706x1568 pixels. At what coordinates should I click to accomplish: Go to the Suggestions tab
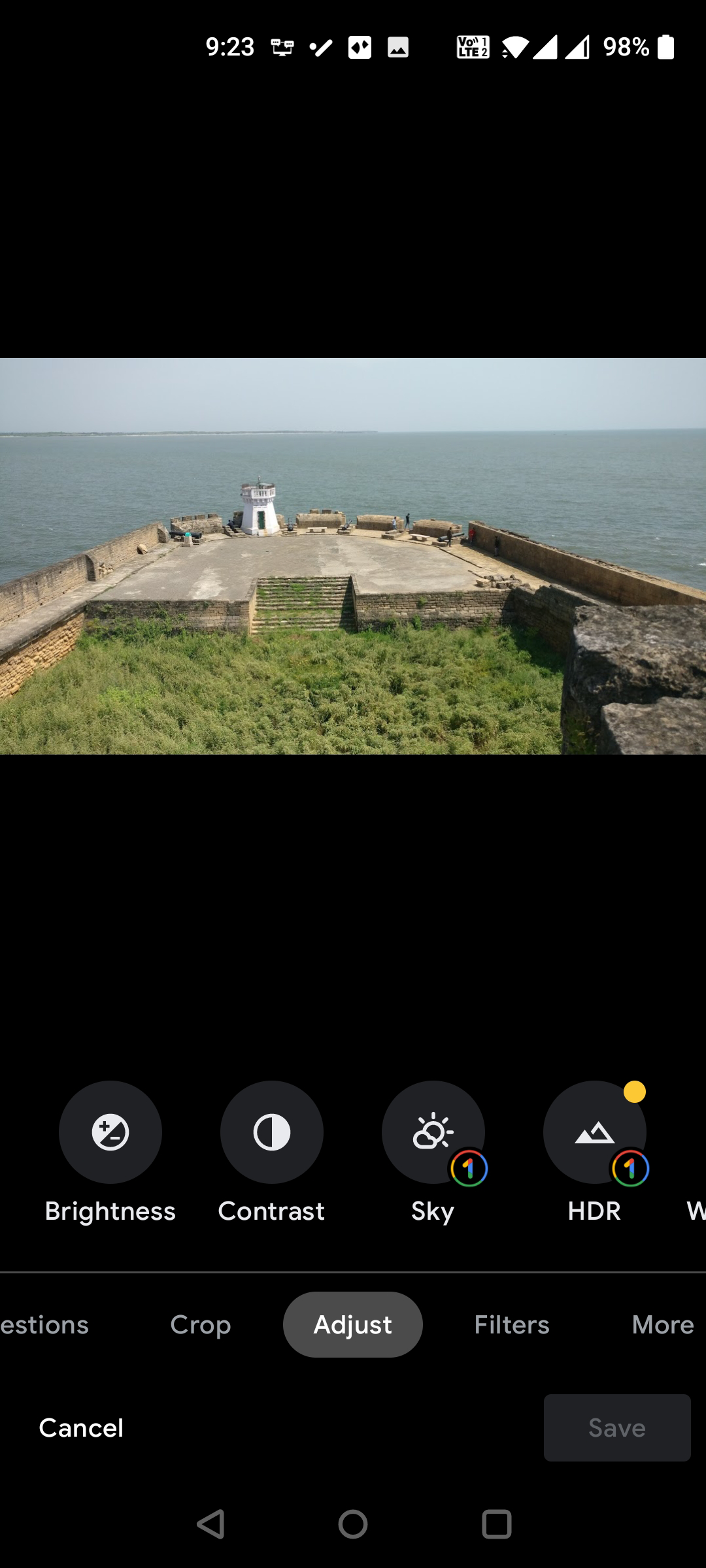[x=43, y=1324]
